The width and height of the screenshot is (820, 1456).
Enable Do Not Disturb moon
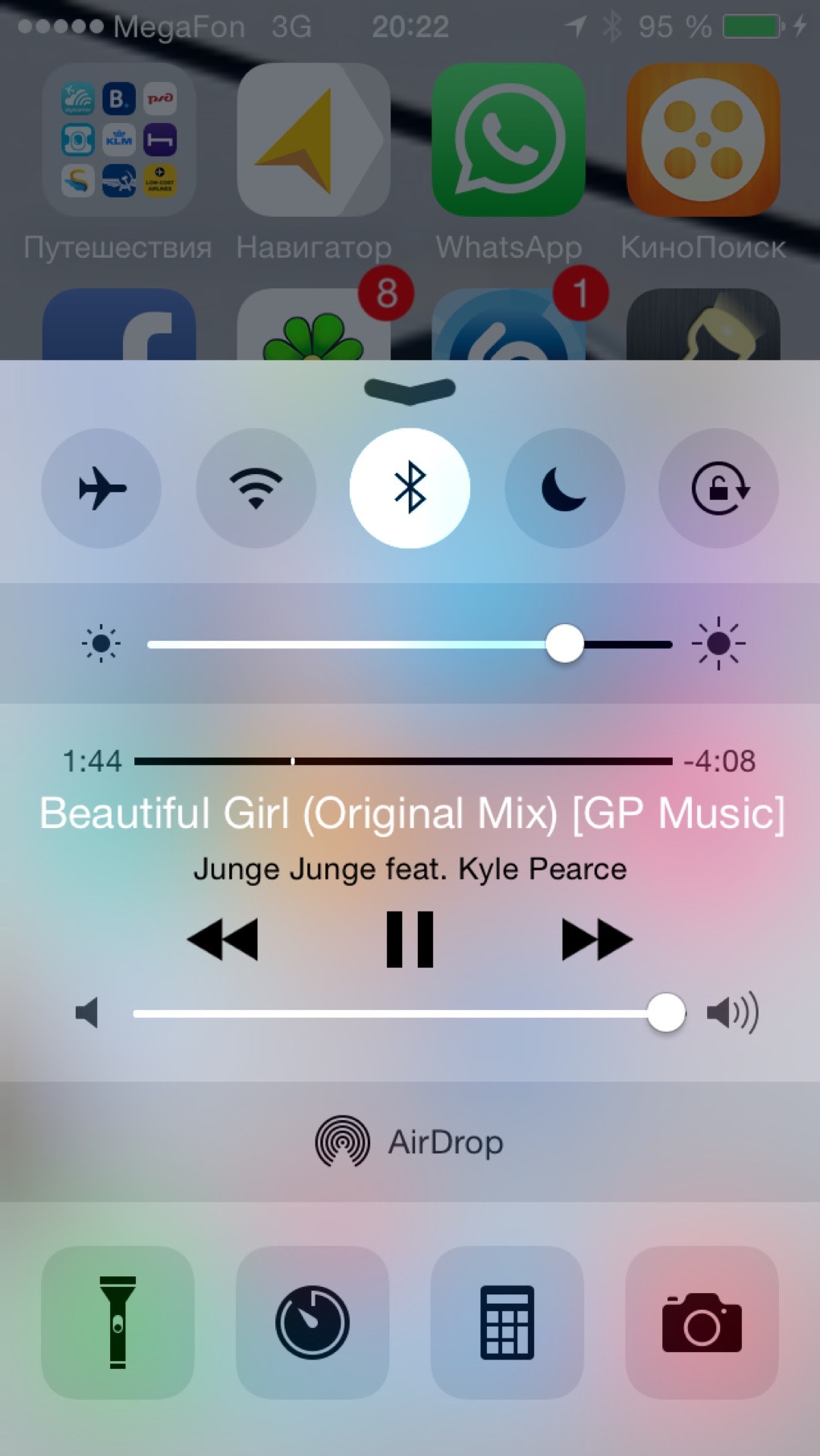564,488
